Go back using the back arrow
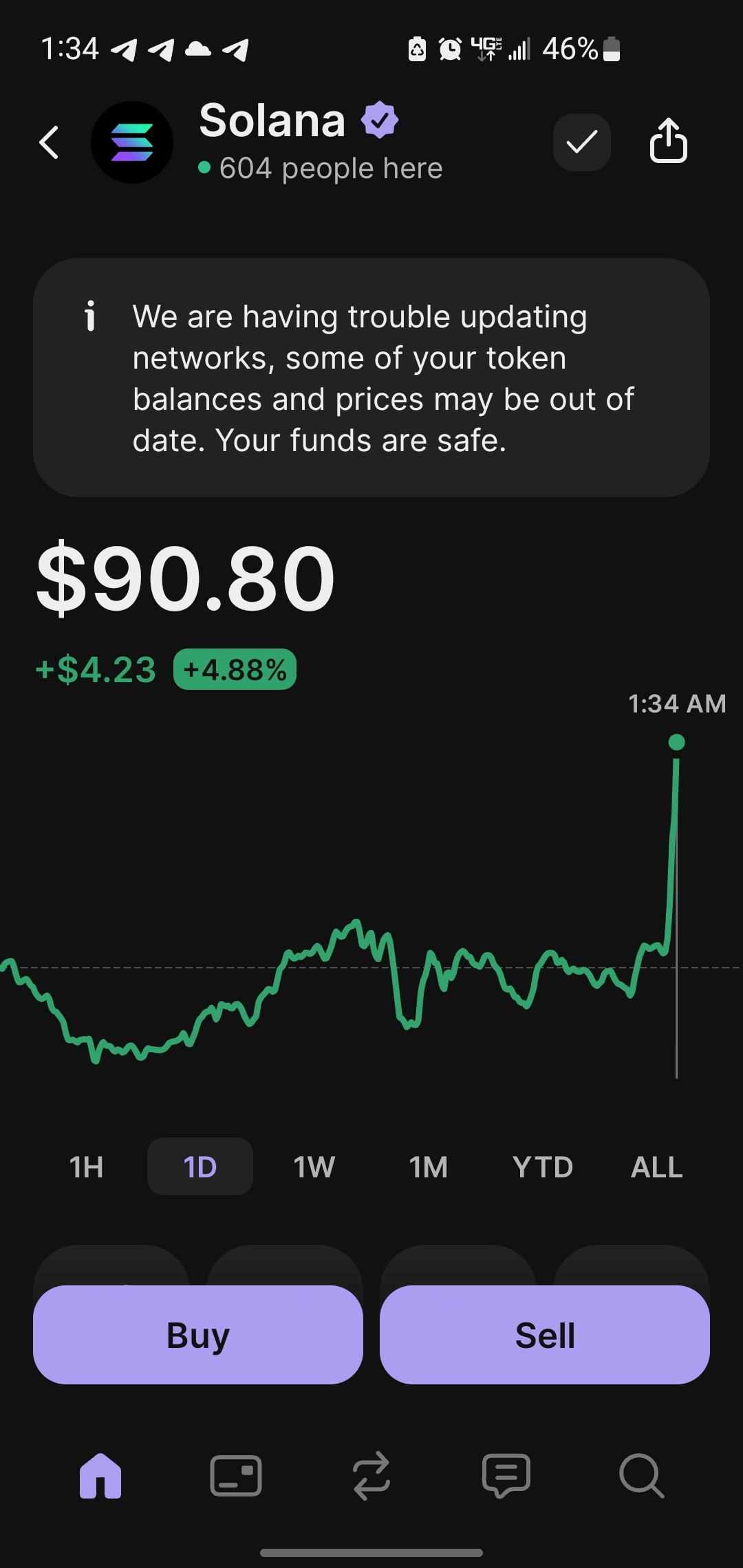 tap(49, 142)
